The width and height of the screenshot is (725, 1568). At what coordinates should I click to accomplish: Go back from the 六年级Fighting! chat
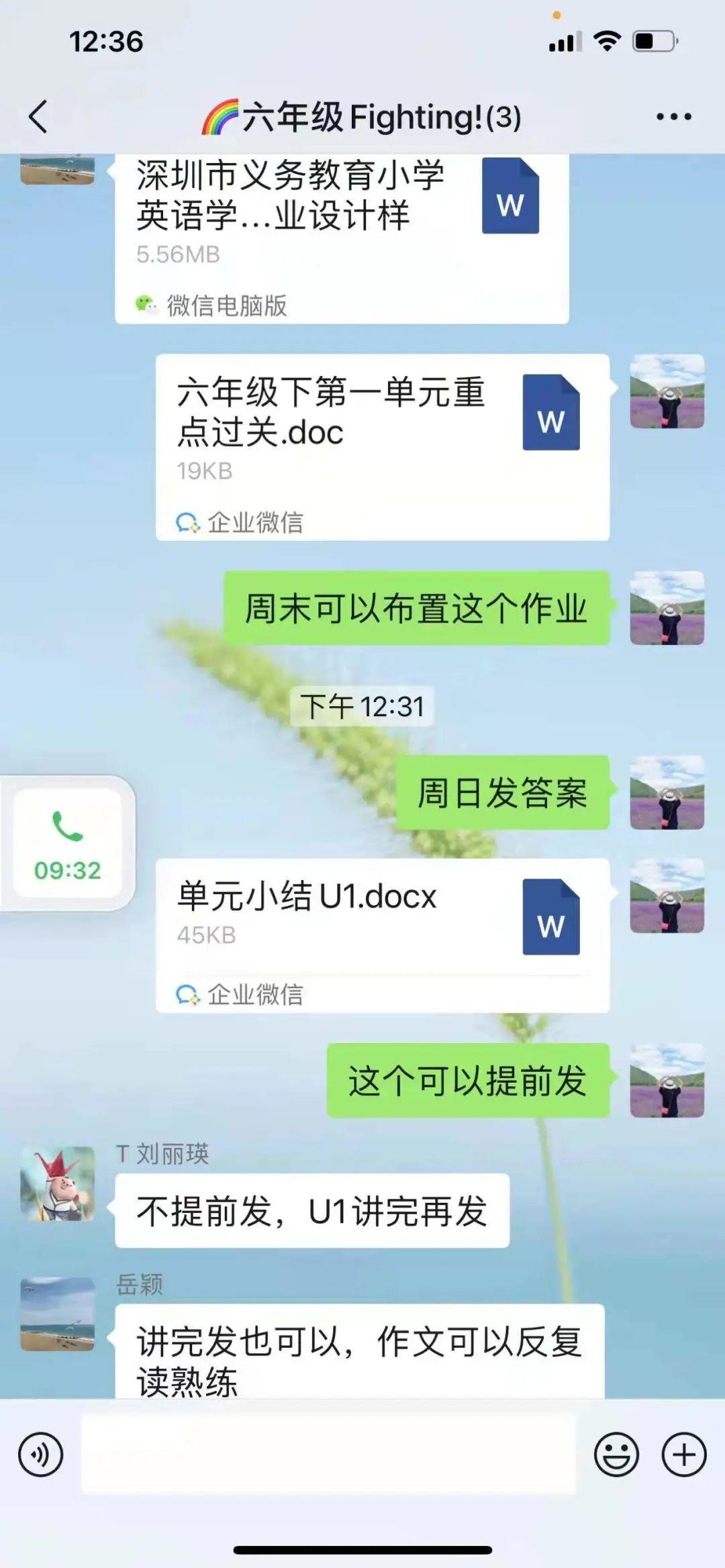[39, 117]
